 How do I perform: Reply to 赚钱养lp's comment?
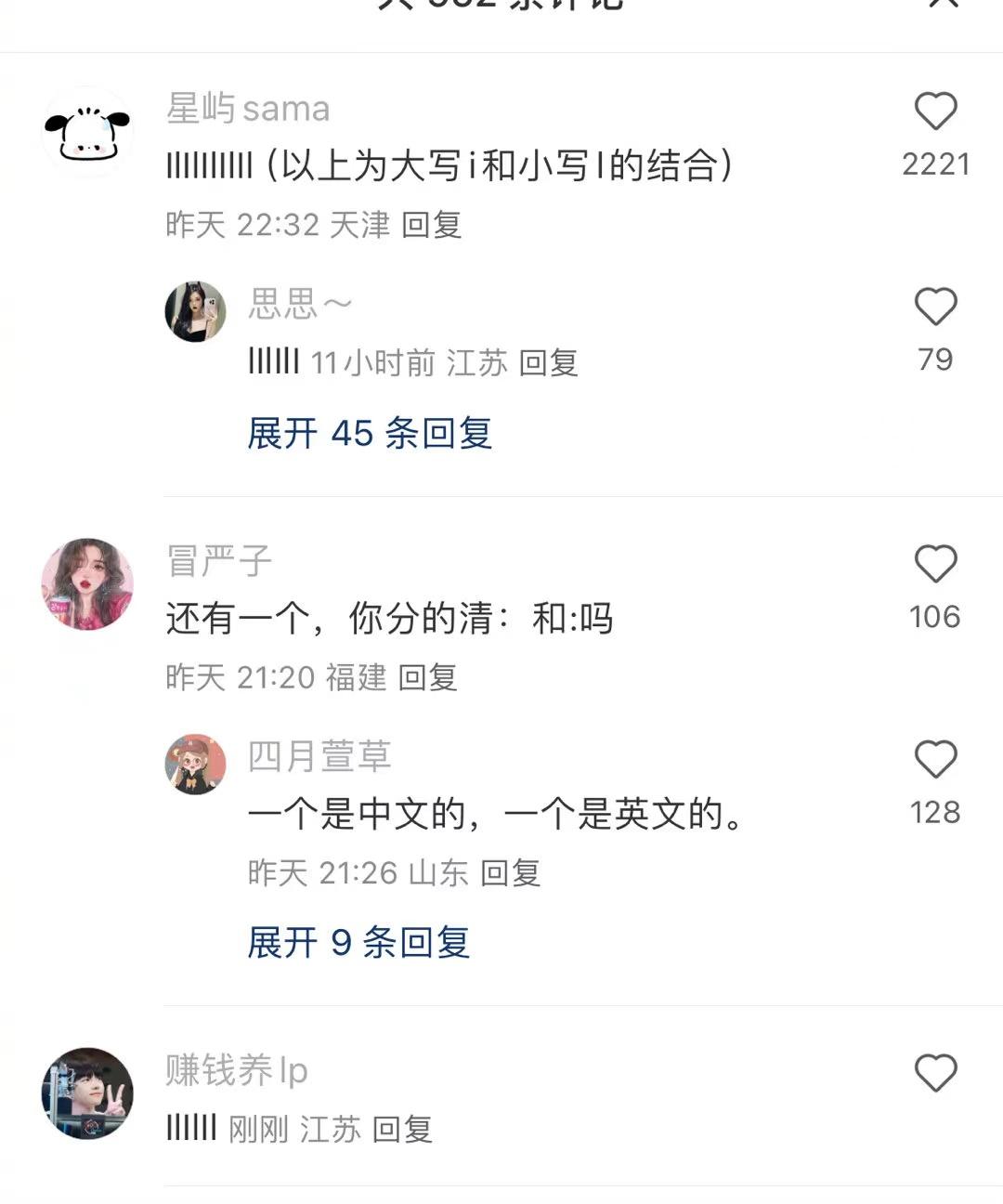pyautogui.click(x=402, y=1131)
